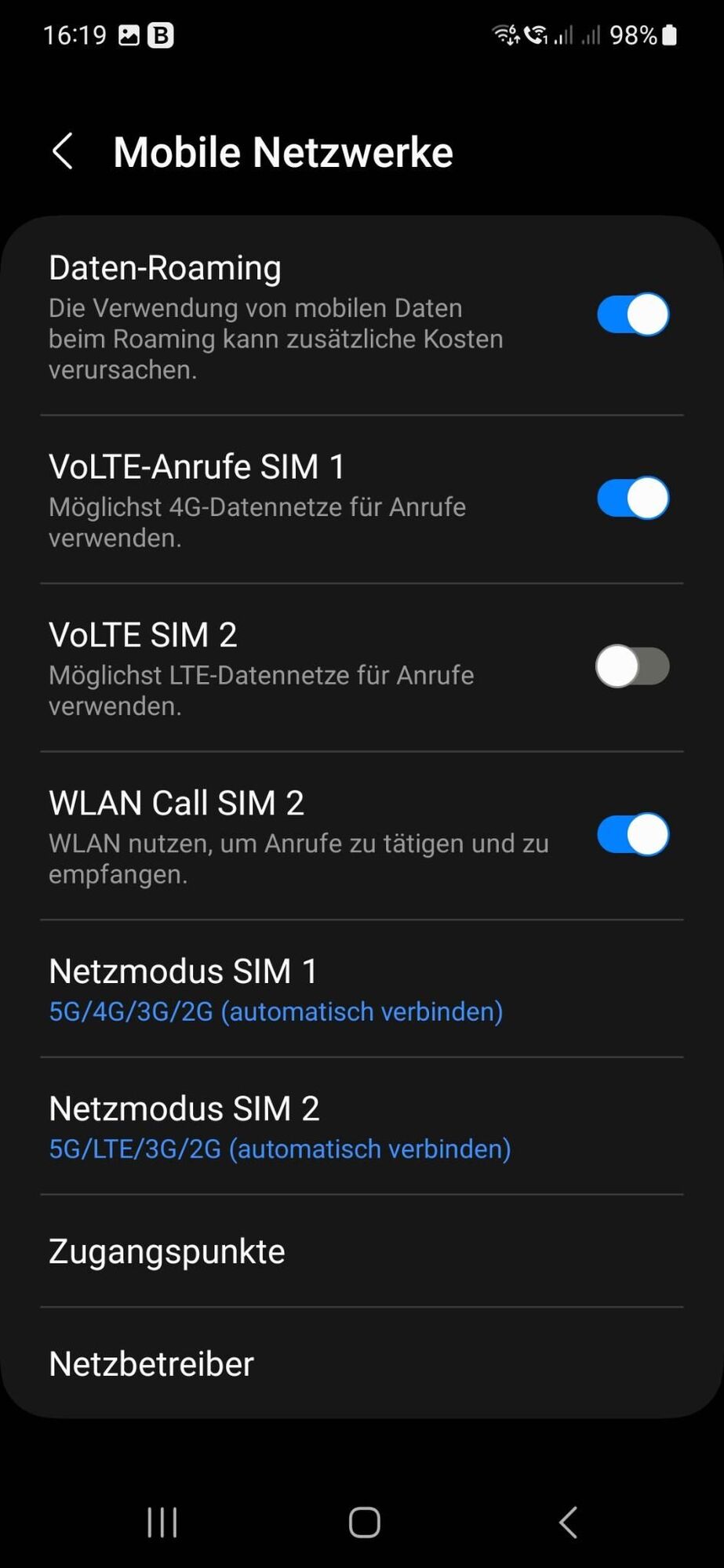Enable the VoLTE SIM 2 switch
This screenshot has width=724, height=1568.
pos(632,666)
